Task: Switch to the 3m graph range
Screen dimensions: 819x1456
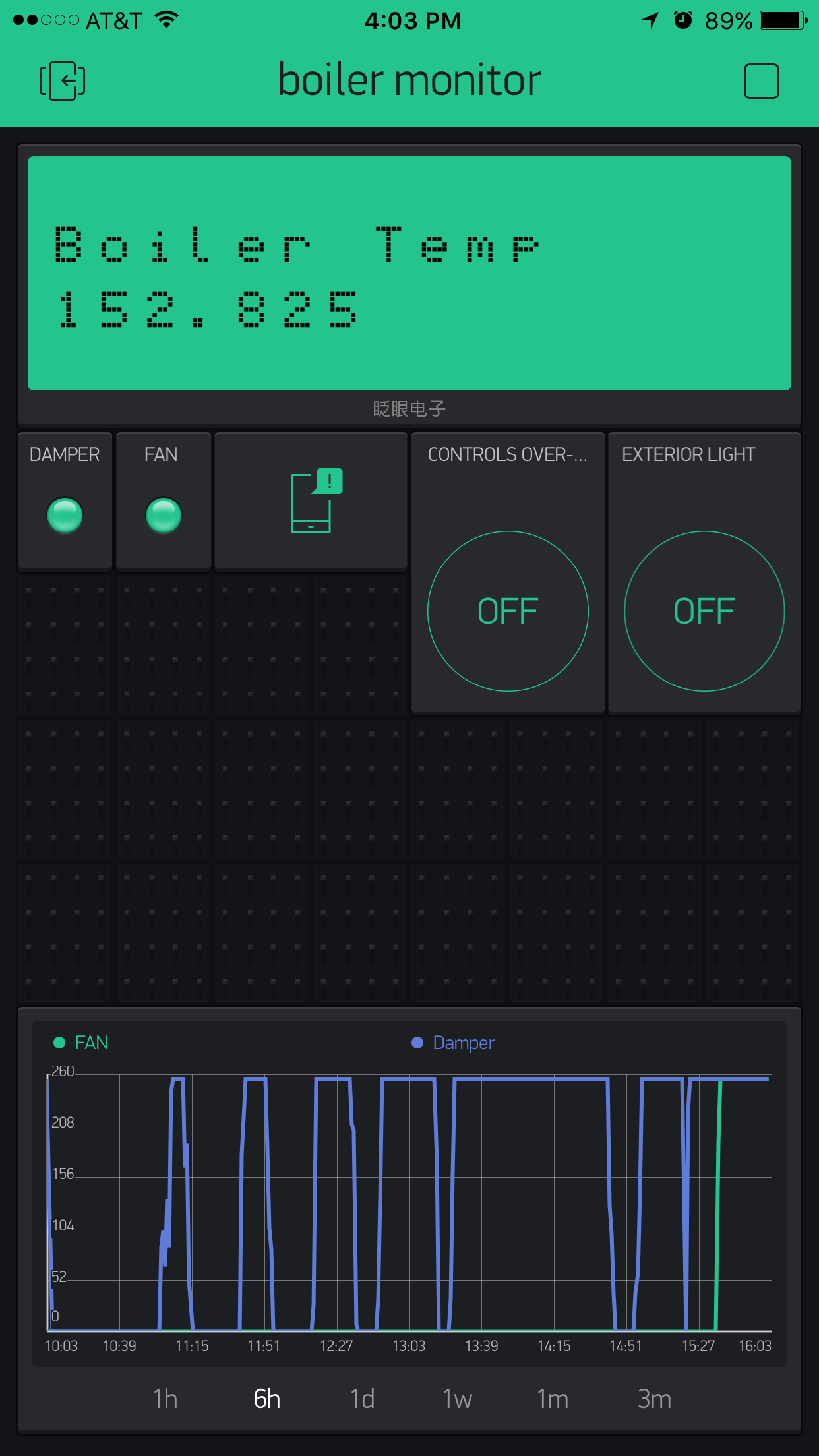Action: (654, 1399)
